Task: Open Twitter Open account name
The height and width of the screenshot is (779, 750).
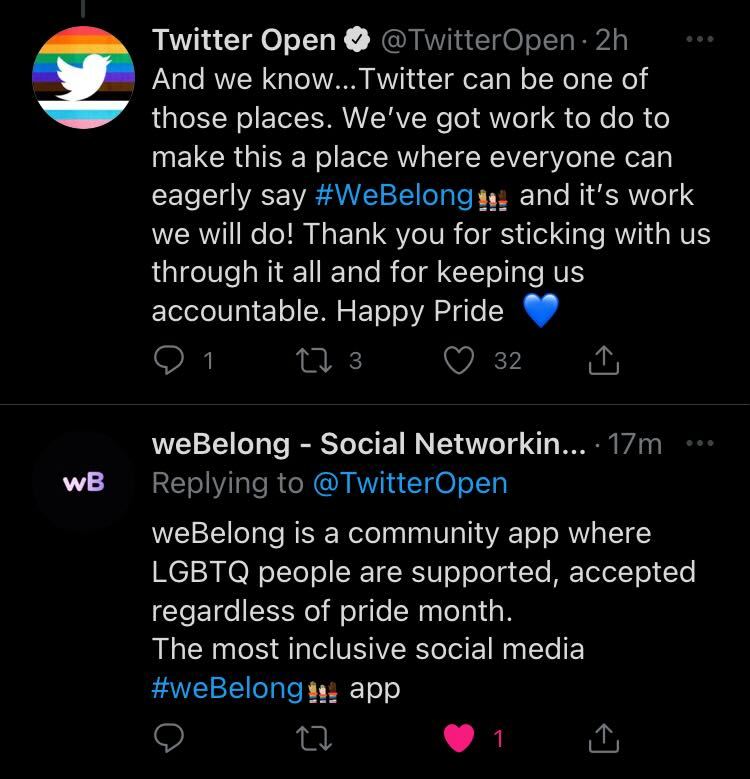Action: 243,40
